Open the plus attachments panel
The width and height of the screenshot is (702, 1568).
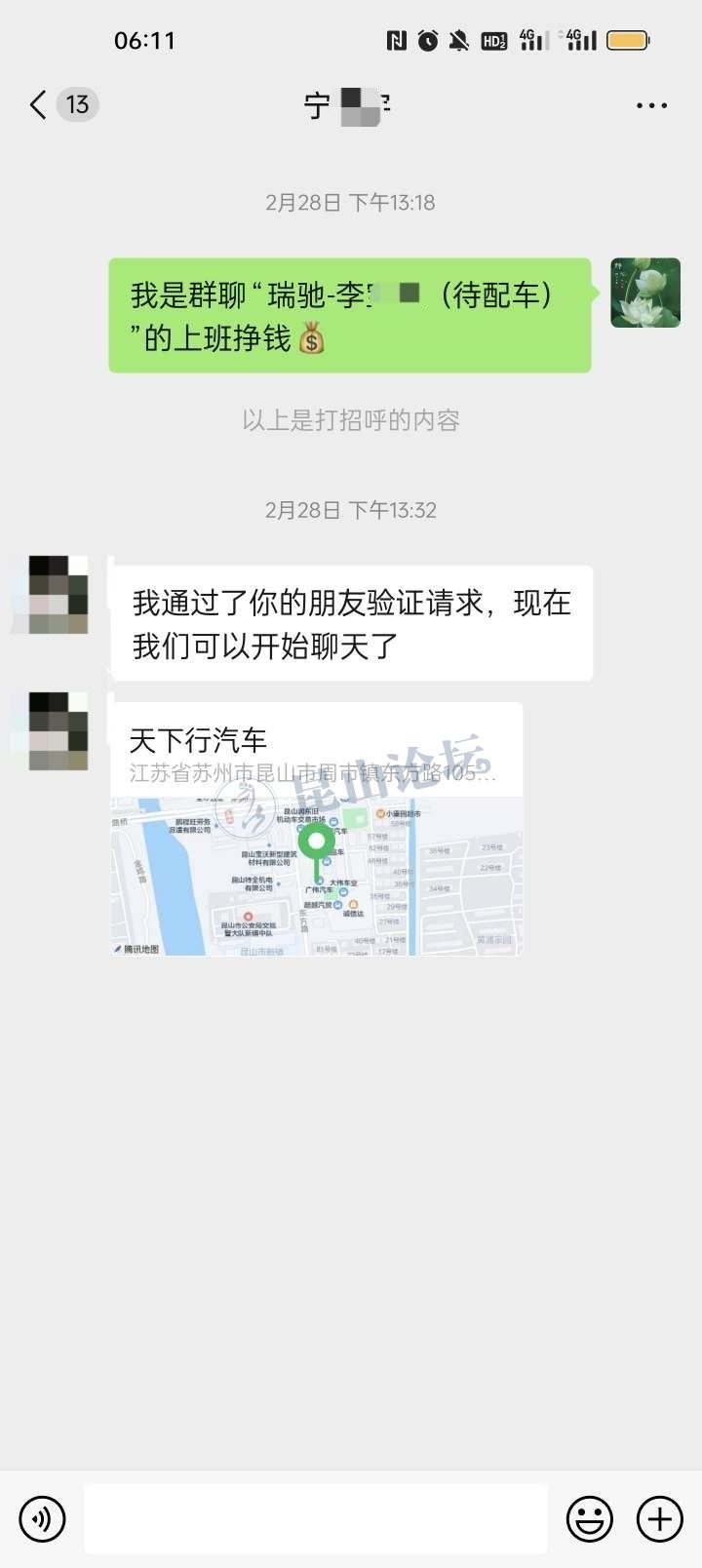click(660, 1518)
